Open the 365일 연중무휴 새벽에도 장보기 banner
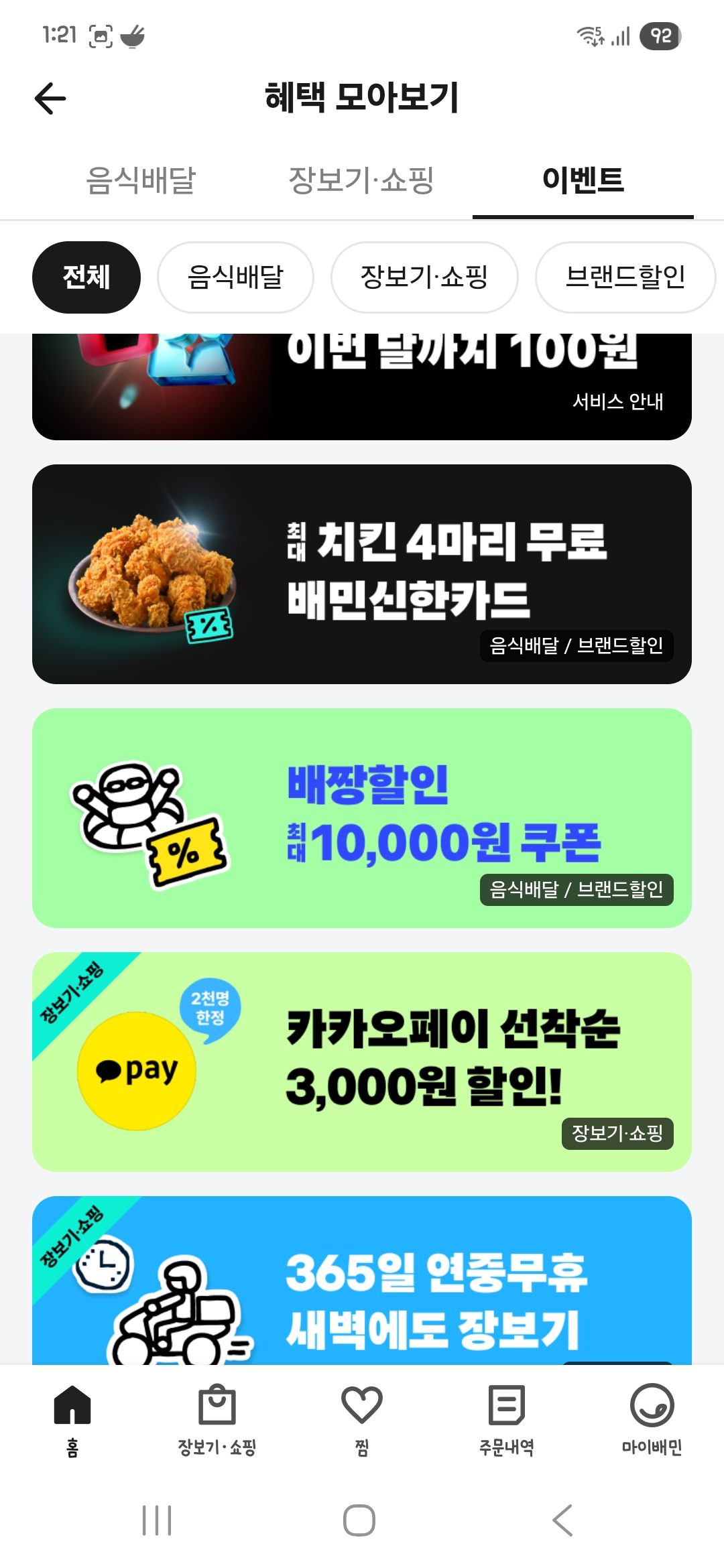The image size is (724, 1568). [x=362, y=1281]
